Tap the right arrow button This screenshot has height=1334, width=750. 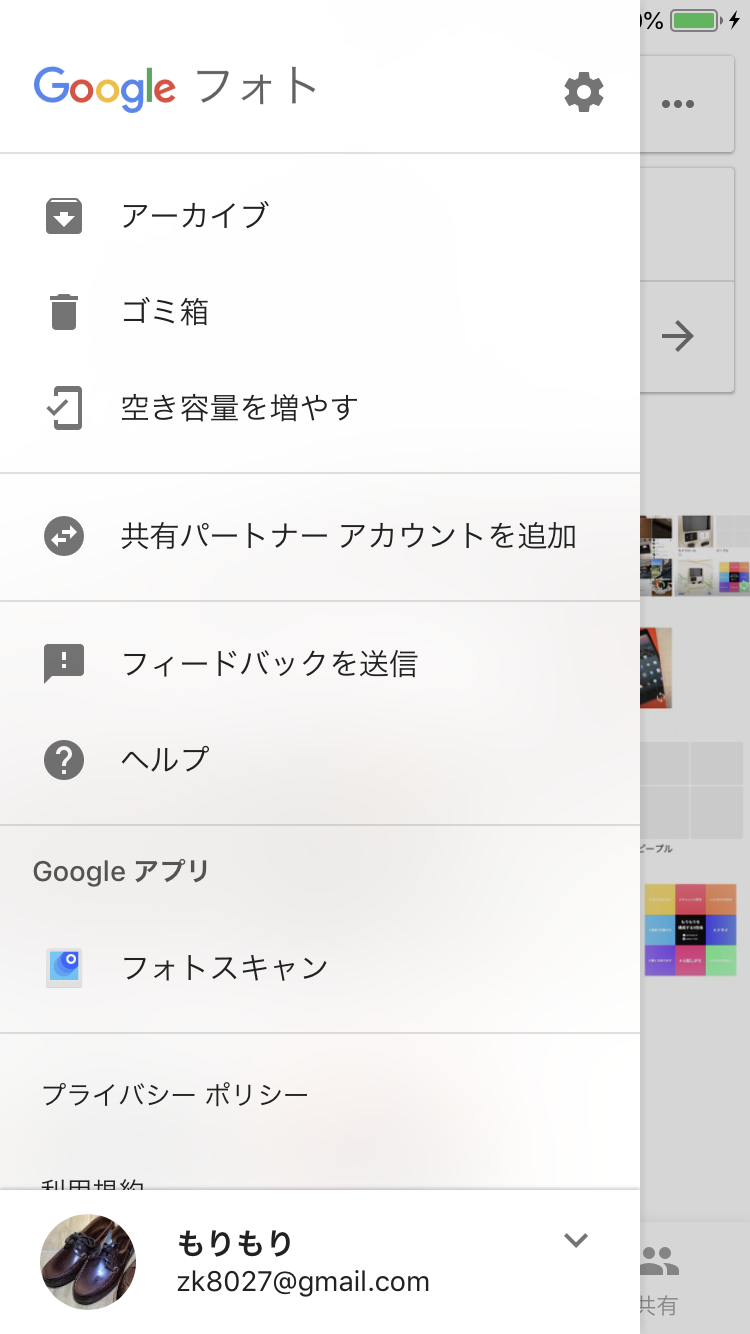[678, 336]
